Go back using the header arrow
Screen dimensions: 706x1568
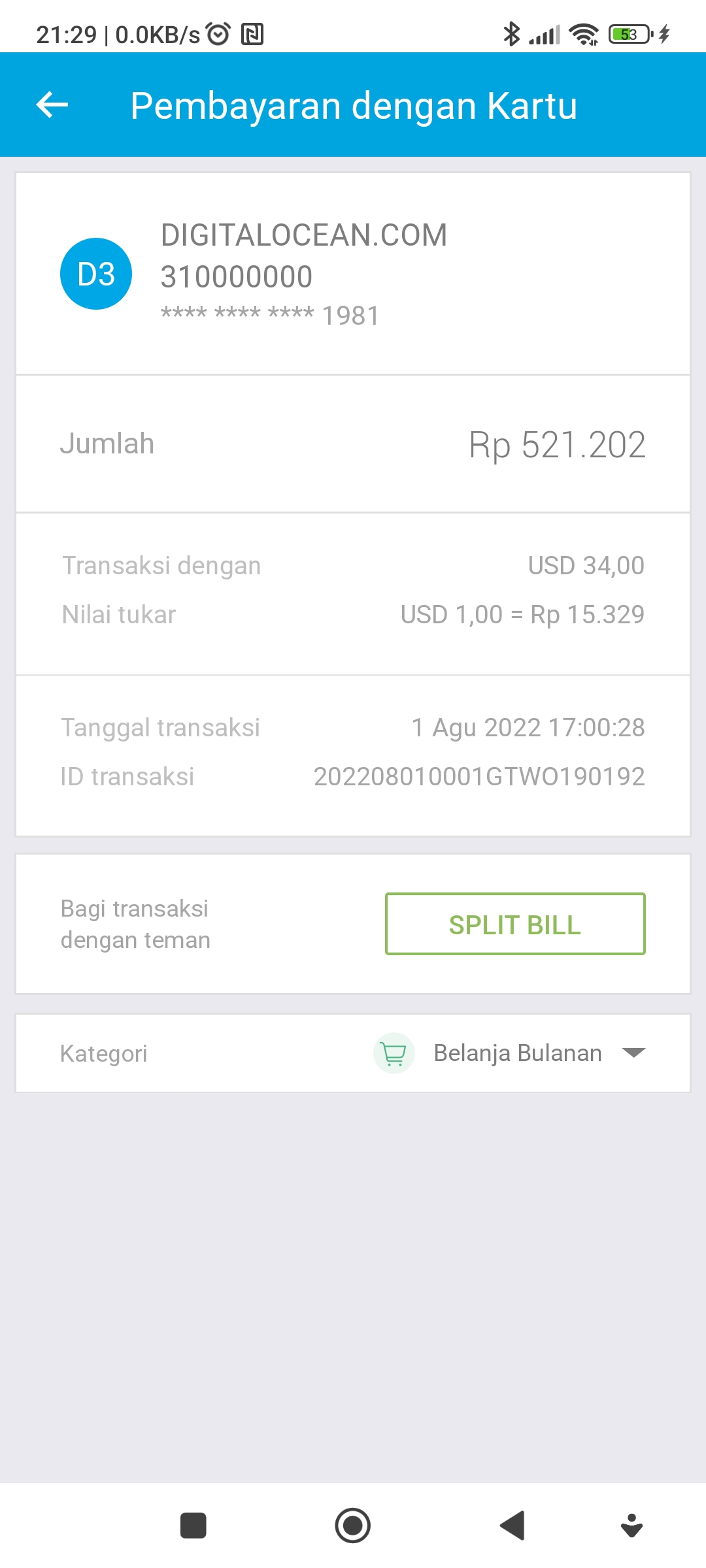coord(52,105)
